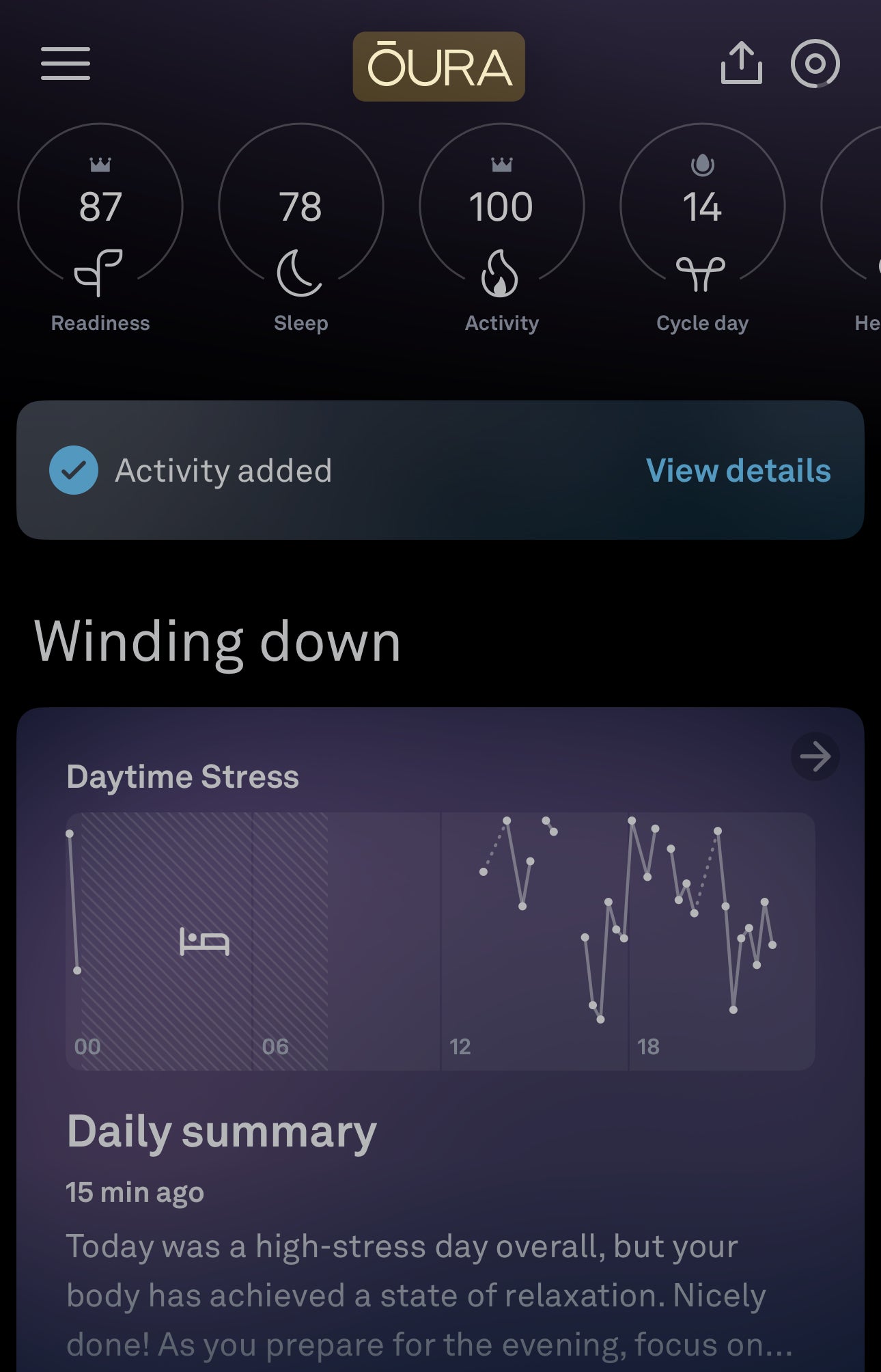Open the Daytime Stress chart
The height and width of the screenshot is (1372, 881).
(440, 940)
